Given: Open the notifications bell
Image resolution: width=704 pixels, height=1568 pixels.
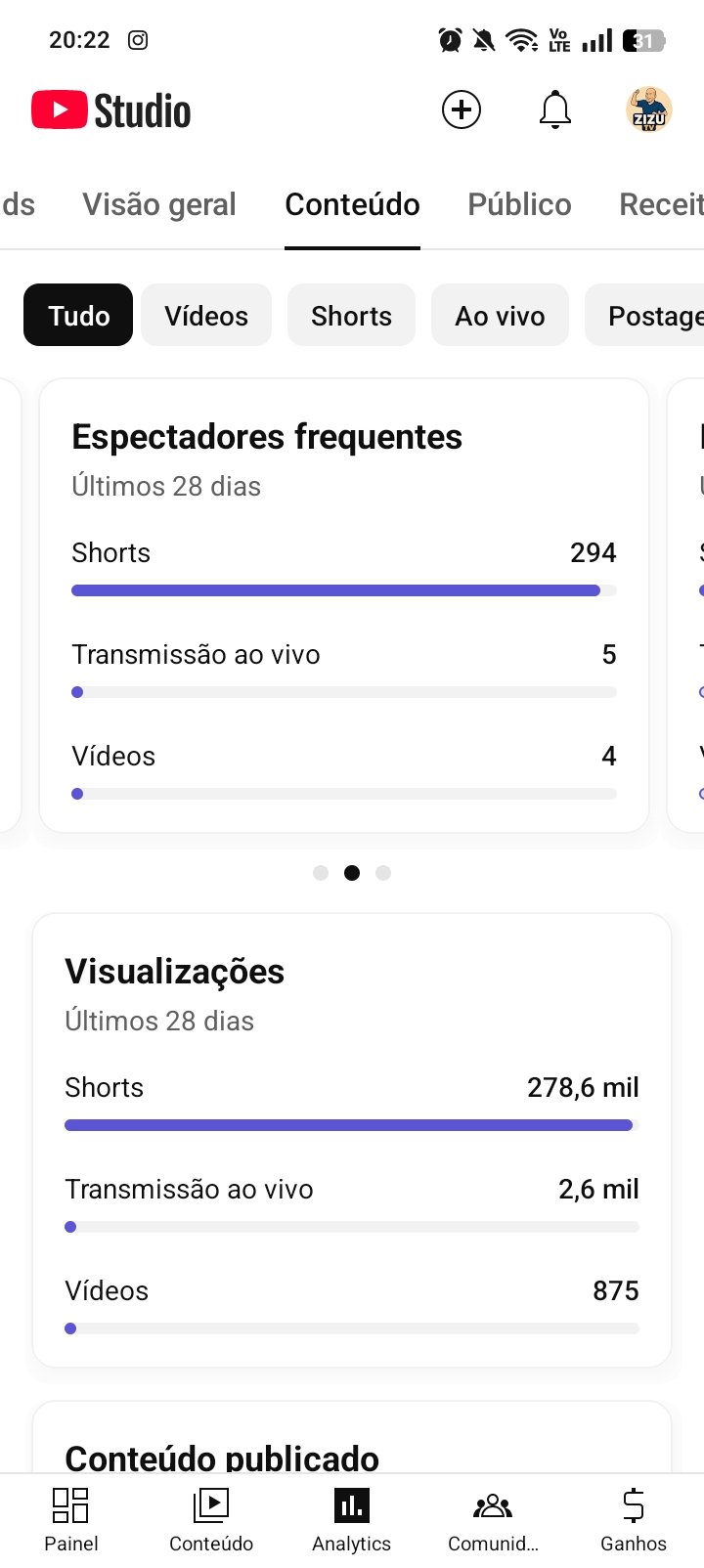Looking at the screenshot, I should click(x=555, y=109).
